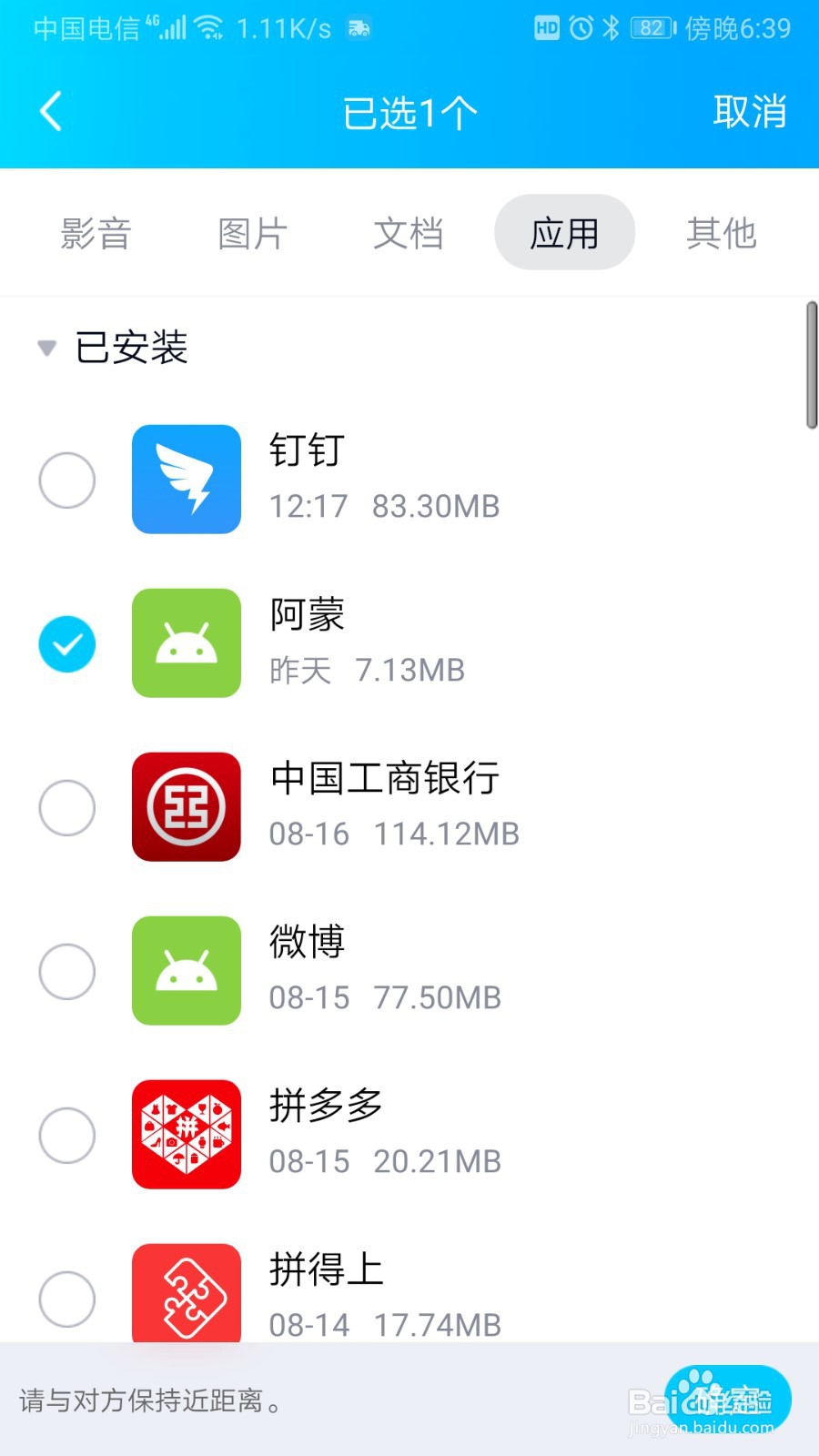Viewport: 819px width, 1456px height.
Task: Select the 钉钉 app checkbox
Action: tap(67, 480)
